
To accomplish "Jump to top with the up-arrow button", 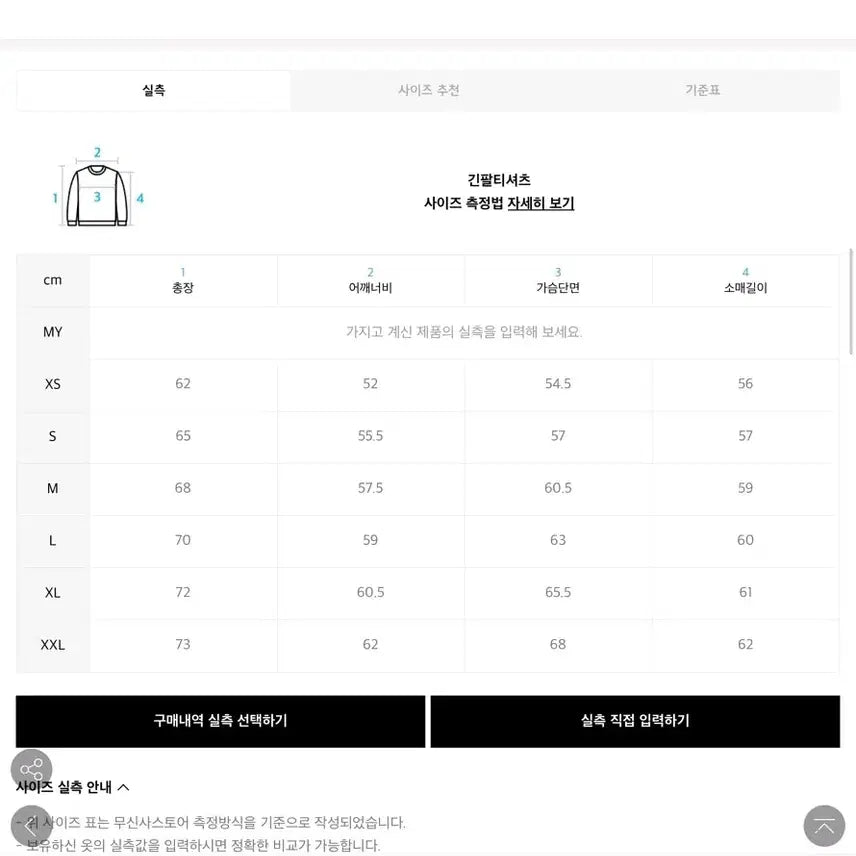I will [x=824, y=826].
